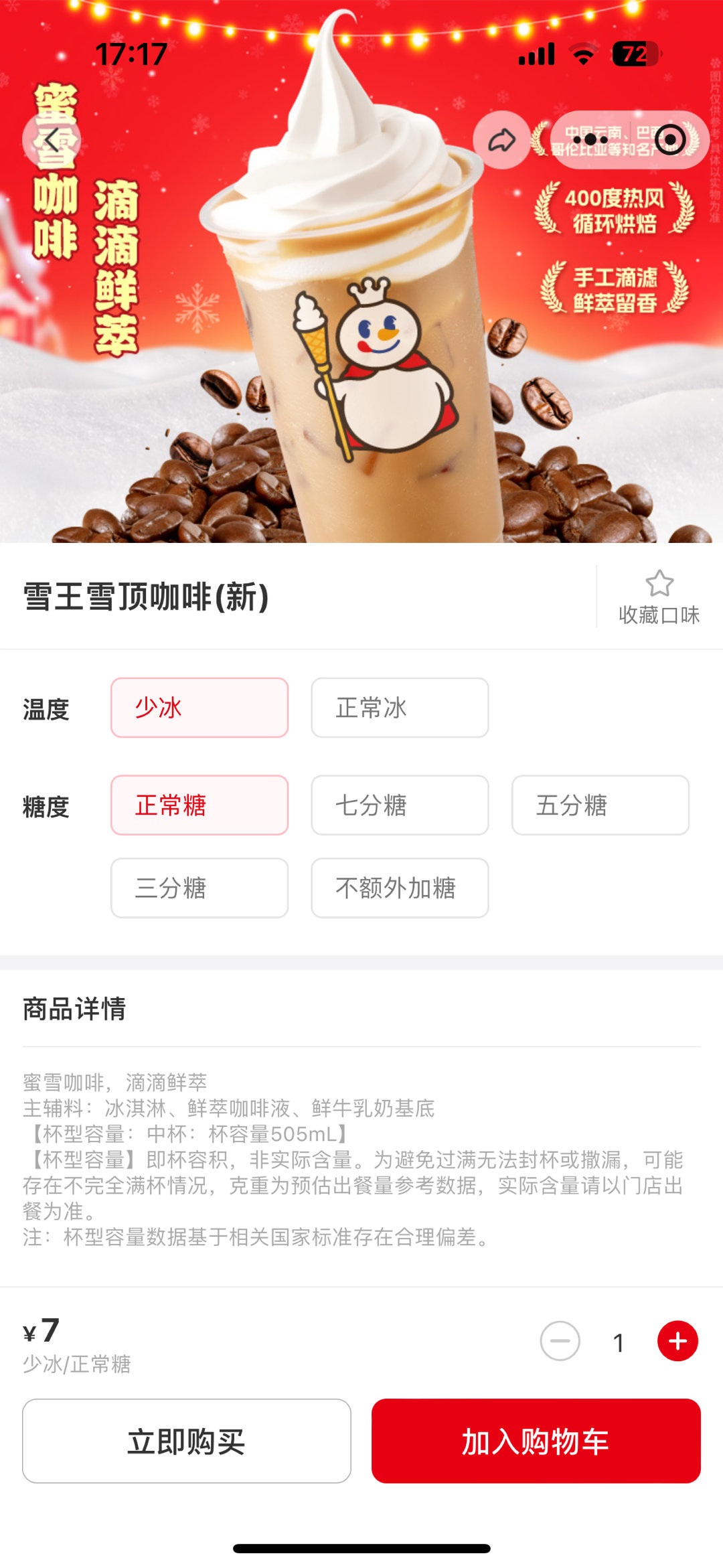Share this coffee product
Image resolution: width=723 pixels, height=1568 pixels.
(x=501, y=140)
